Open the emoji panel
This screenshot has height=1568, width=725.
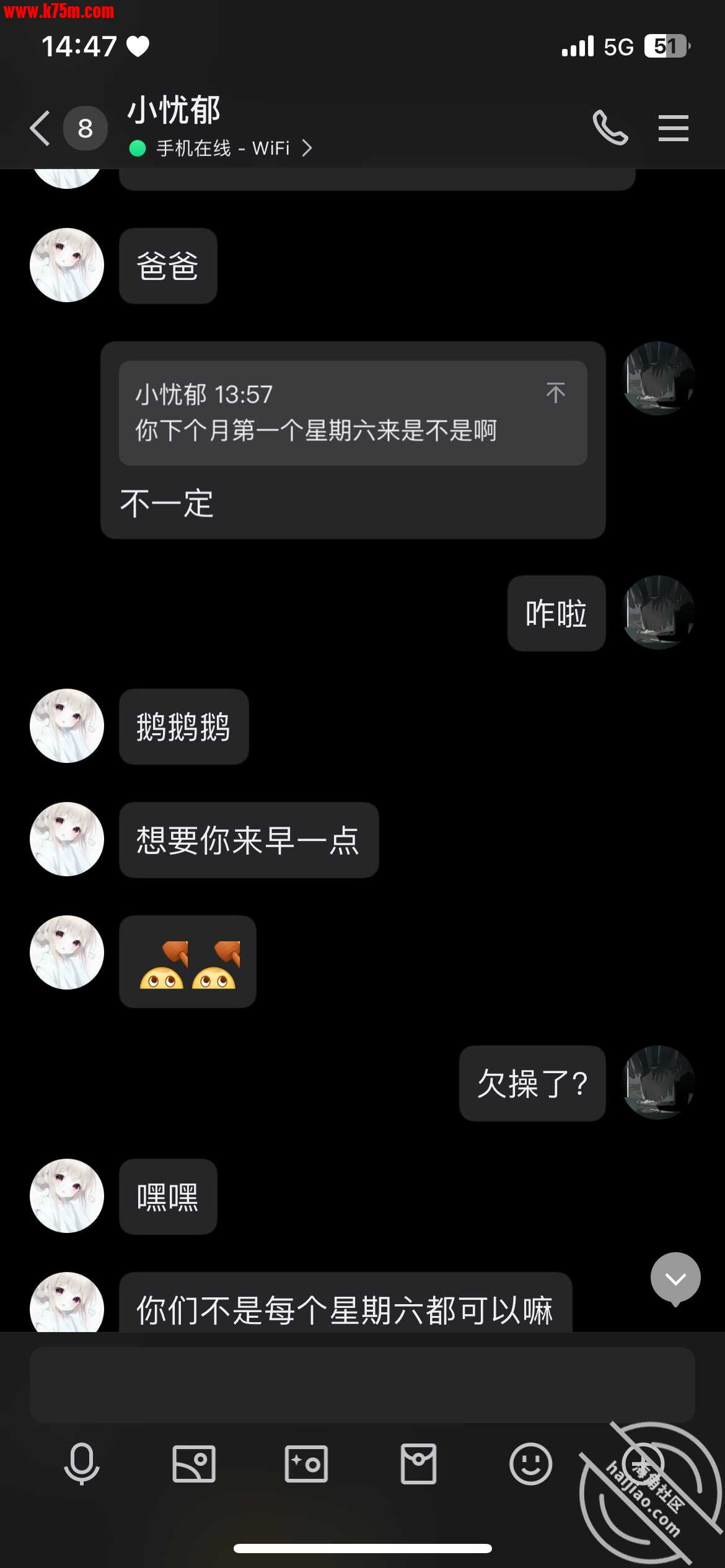(x=530, y=1464)
